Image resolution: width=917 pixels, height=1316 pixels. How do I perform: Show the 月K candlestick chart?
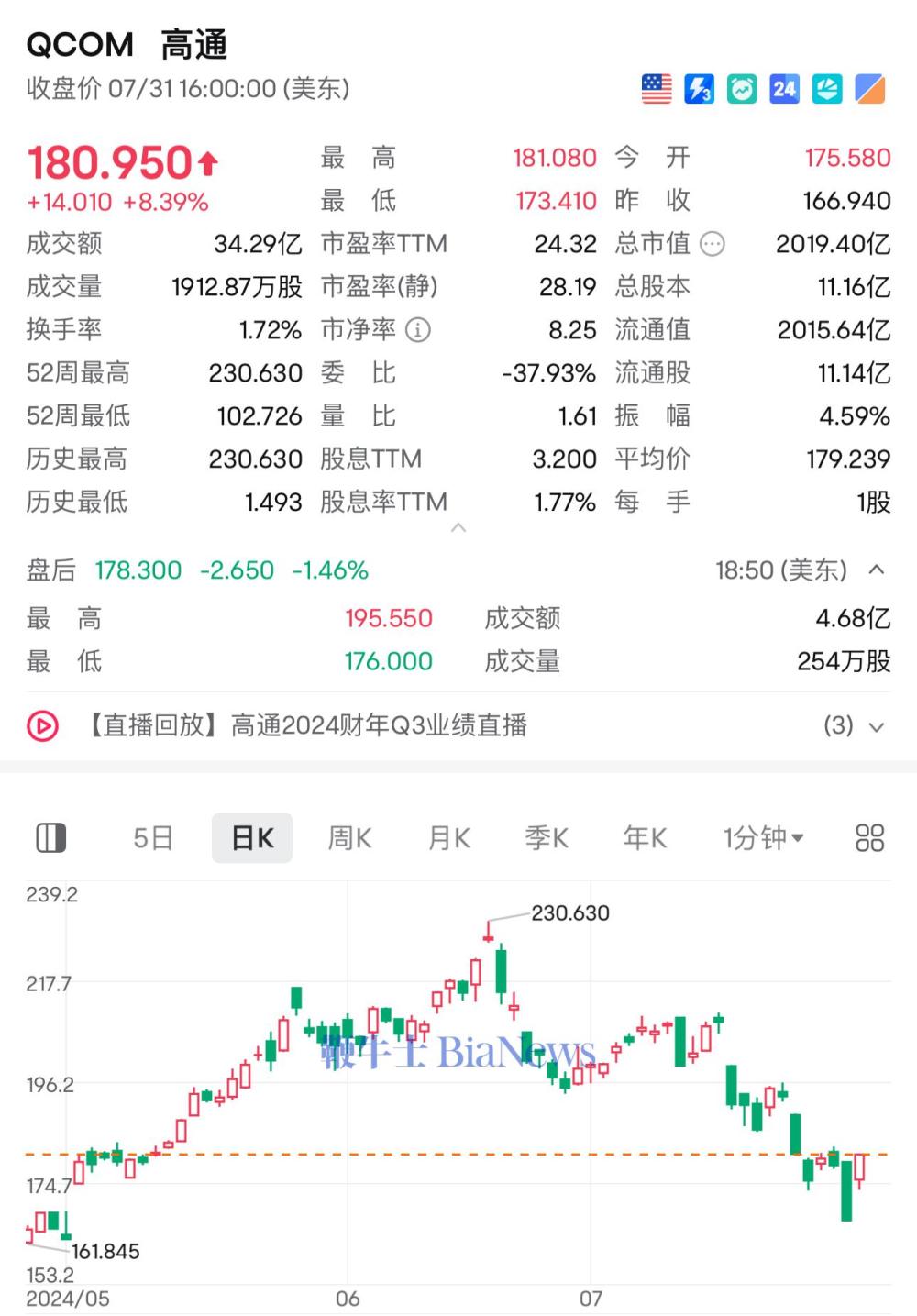tap(449, 837)
